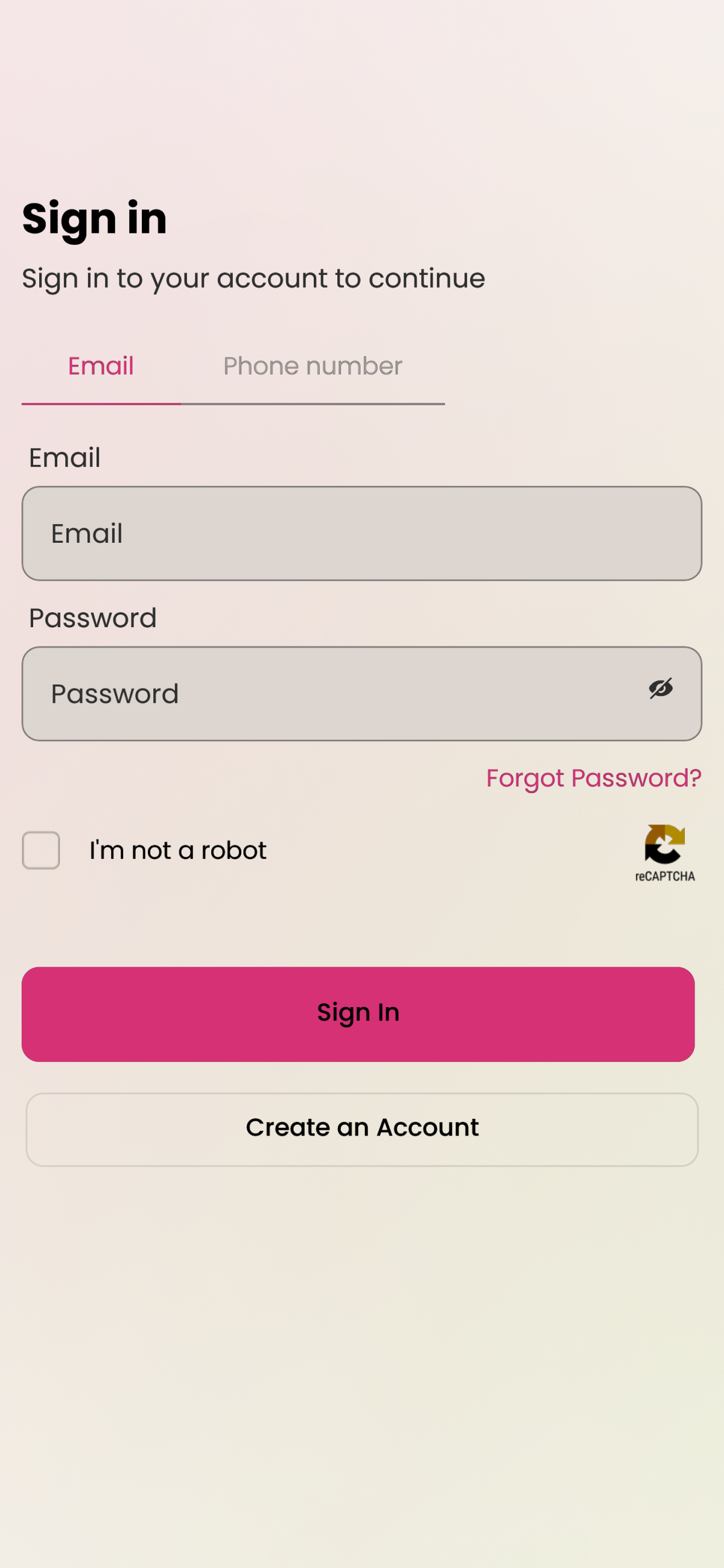
Task: Tap the Password input field
Action: 329,694
